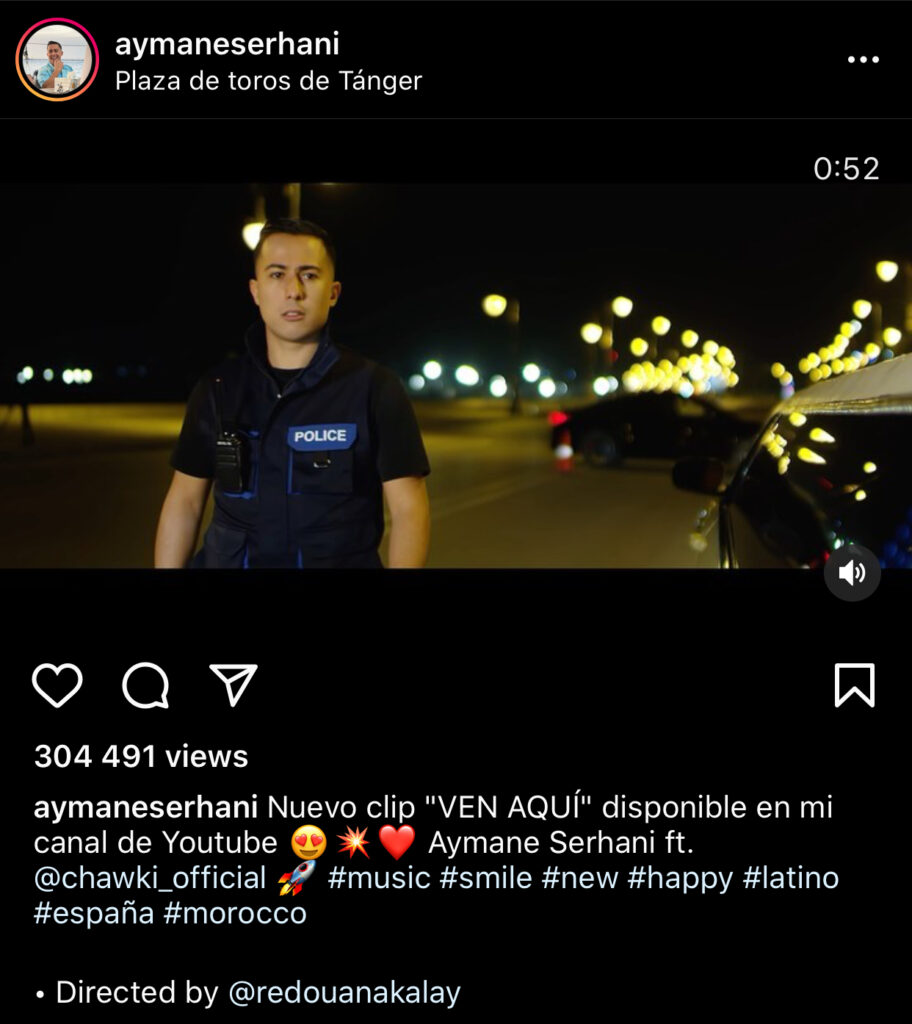The width and height of the screenshot is (912, 1024).
Task: Tap the video of the police officer clip
Action: 456,375
